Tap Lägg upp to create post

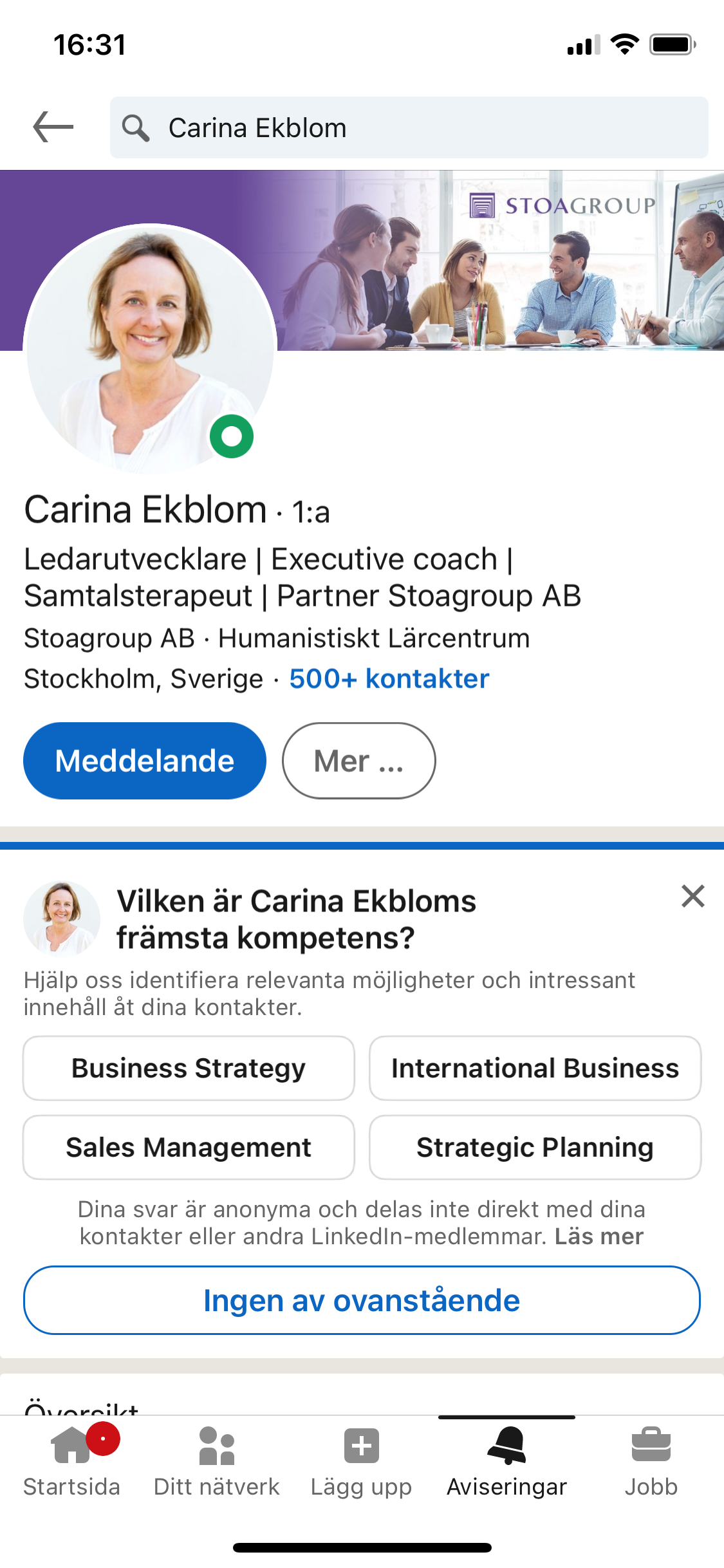361,1461
